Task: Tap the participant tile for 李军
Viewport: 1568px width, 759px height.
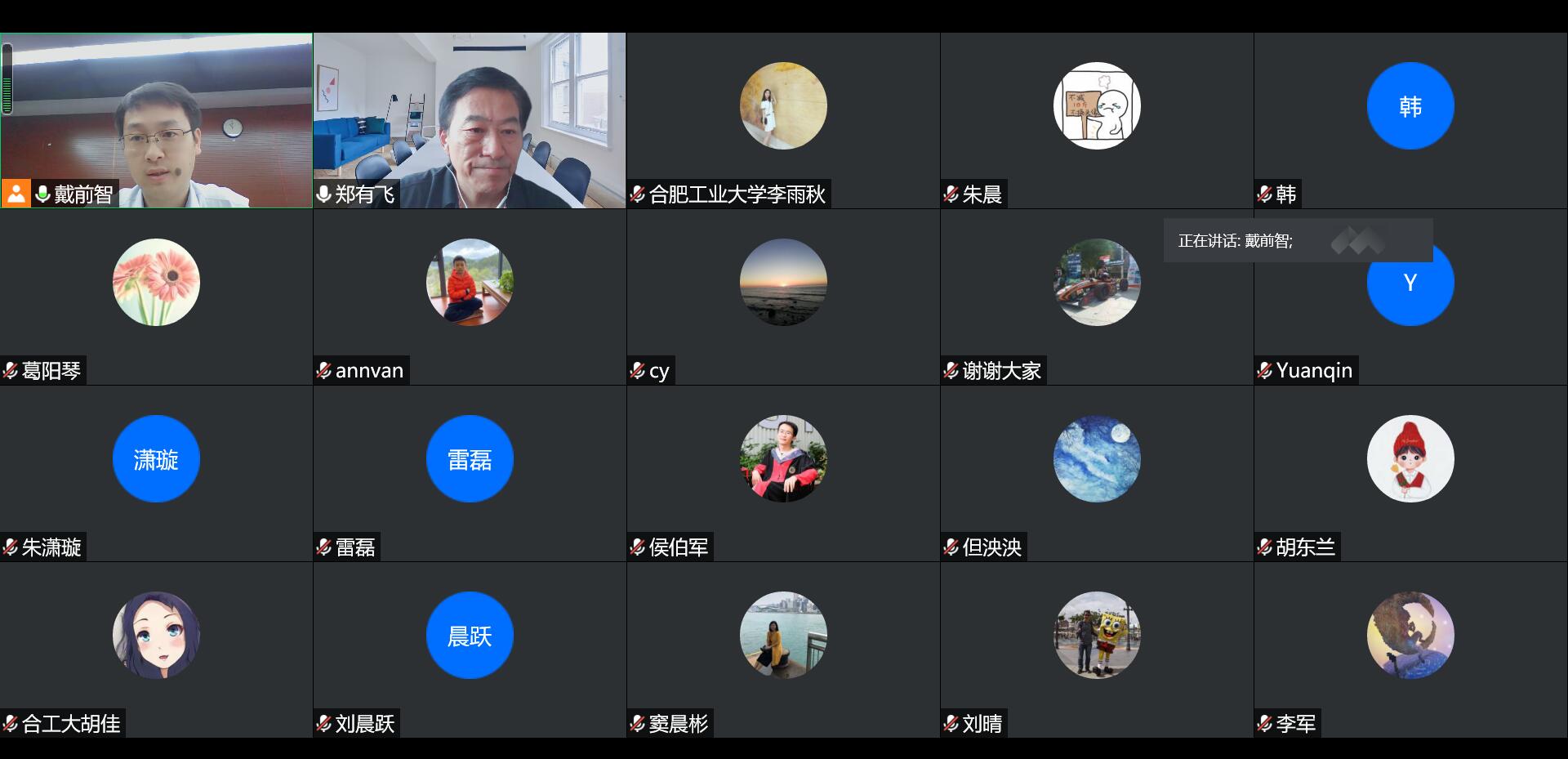Action: pos(1410,650)
